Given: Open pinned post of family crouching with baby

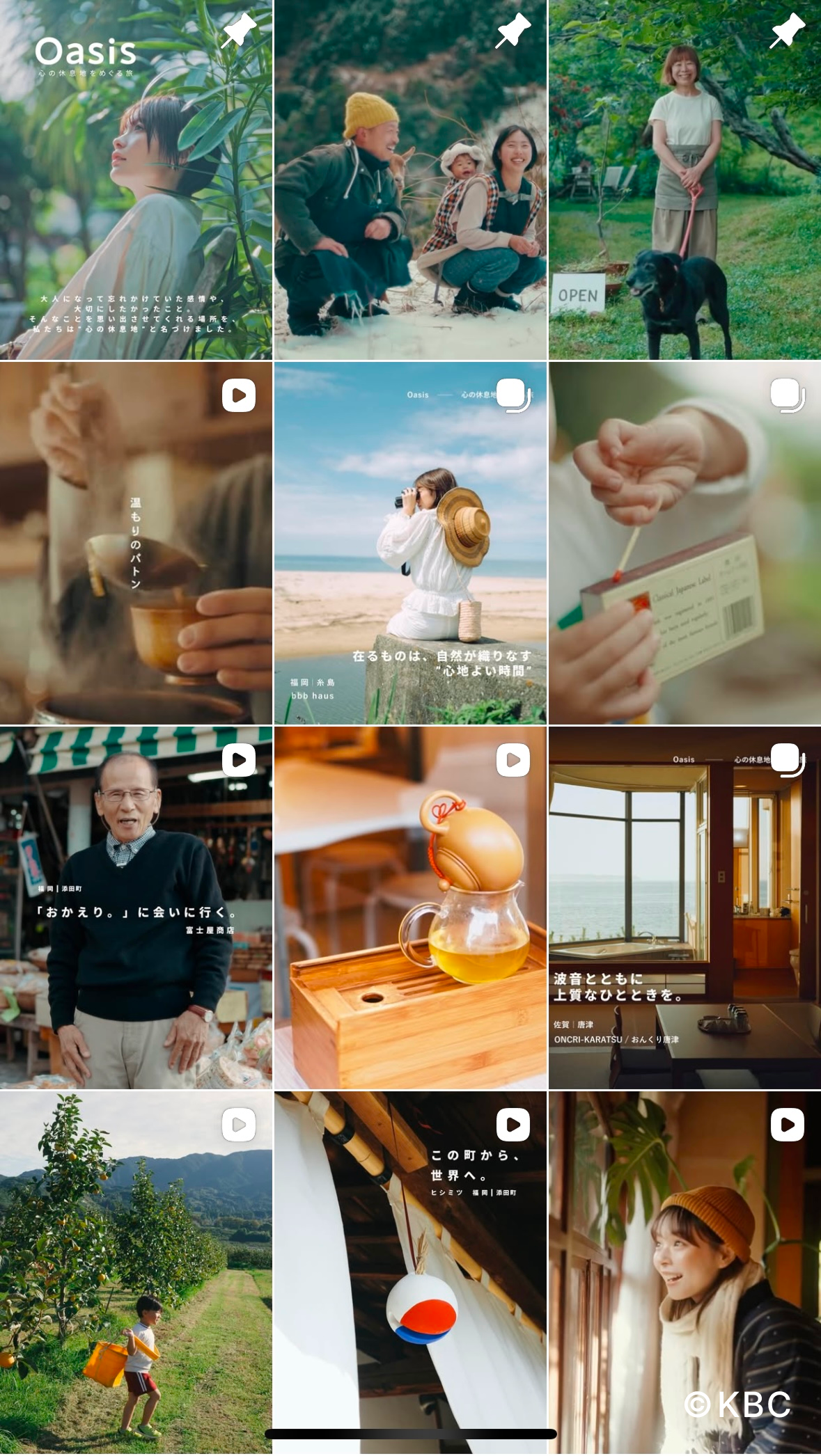Looking at the screenshot, I should 410,180.
